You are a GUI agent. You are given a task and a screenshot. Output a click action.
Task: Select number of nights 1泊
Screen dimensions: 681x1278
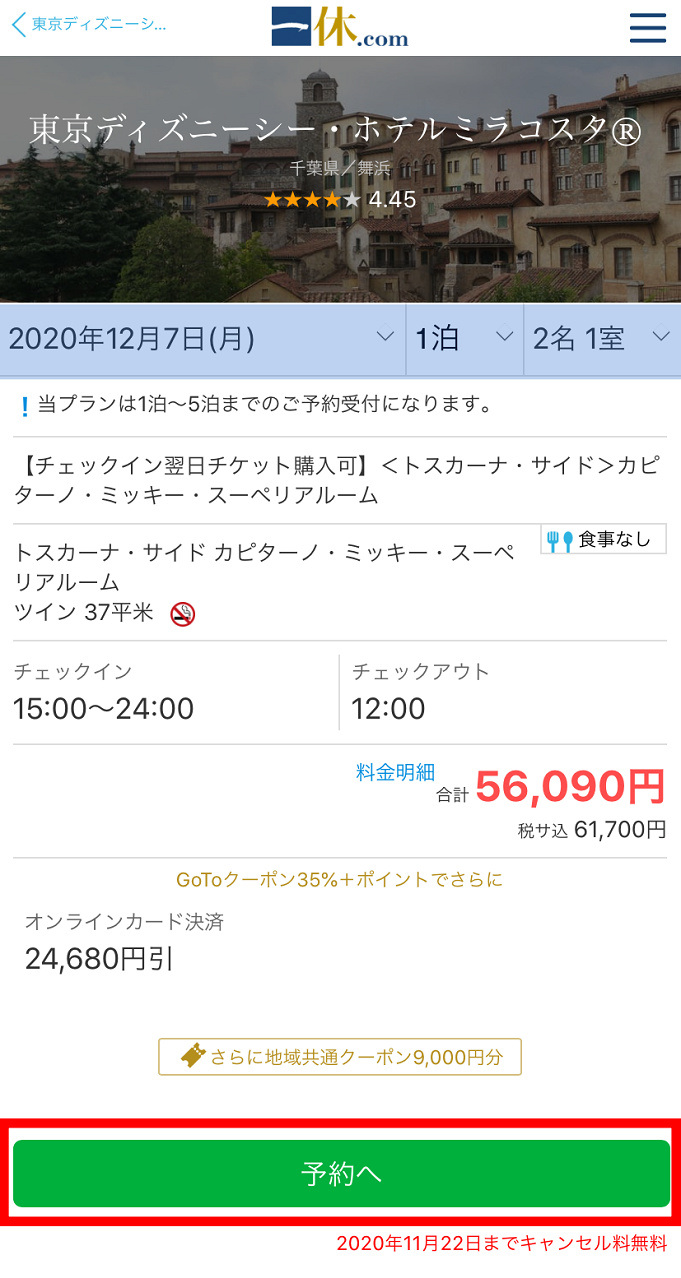coord(463,339)
